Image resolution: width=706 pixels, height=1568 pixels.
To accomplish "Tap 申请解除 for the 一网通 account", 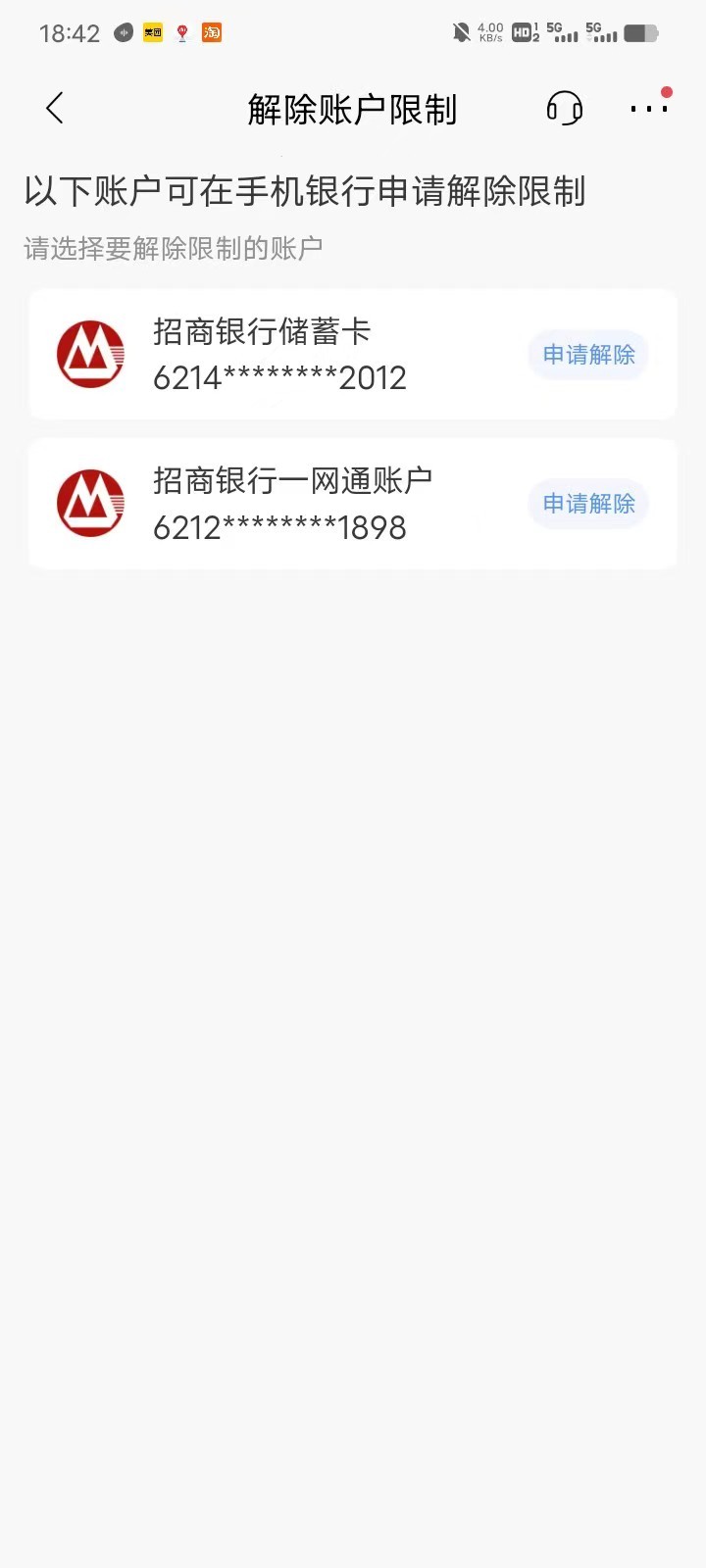I will 587,504.
